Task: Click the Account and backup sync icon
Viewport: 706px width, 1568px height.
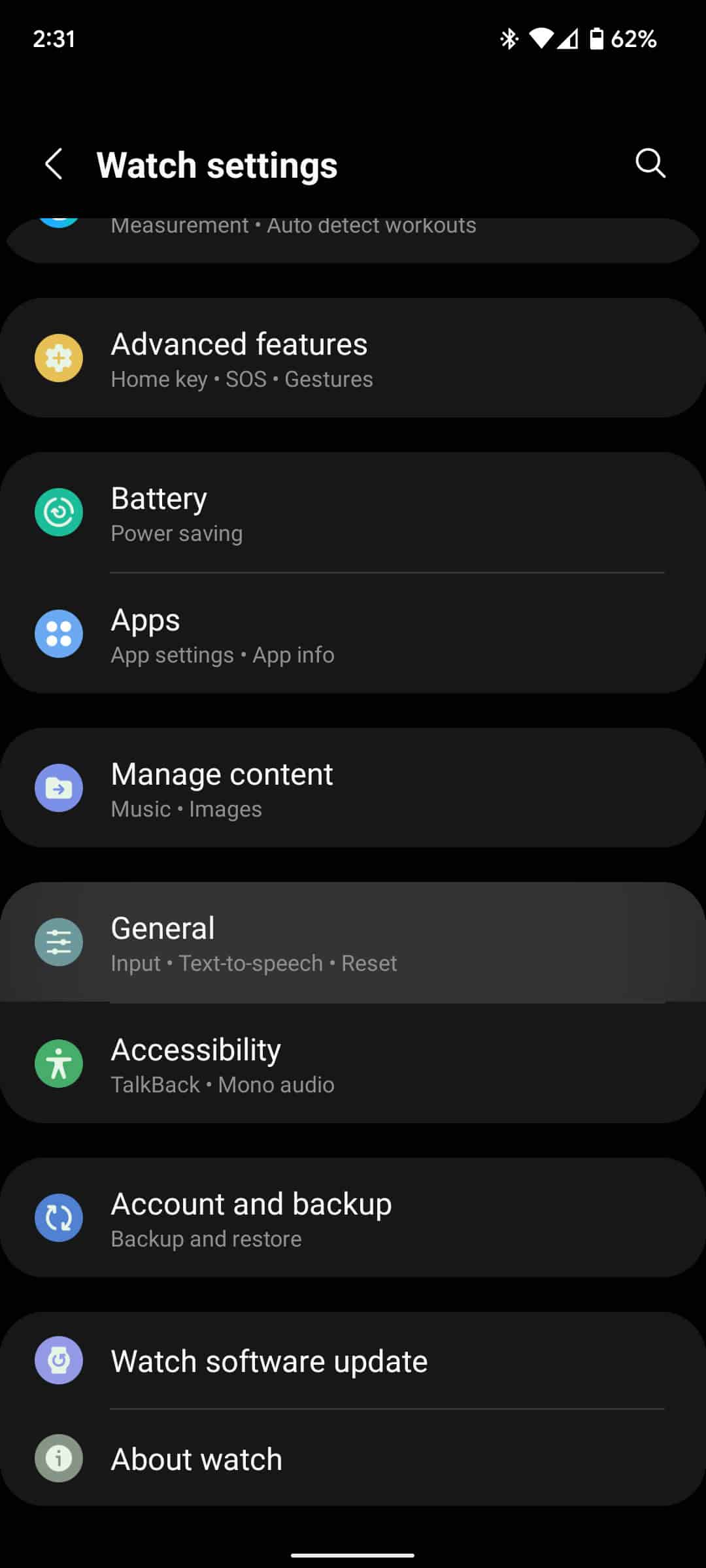Action: (x=58, y=1217)
